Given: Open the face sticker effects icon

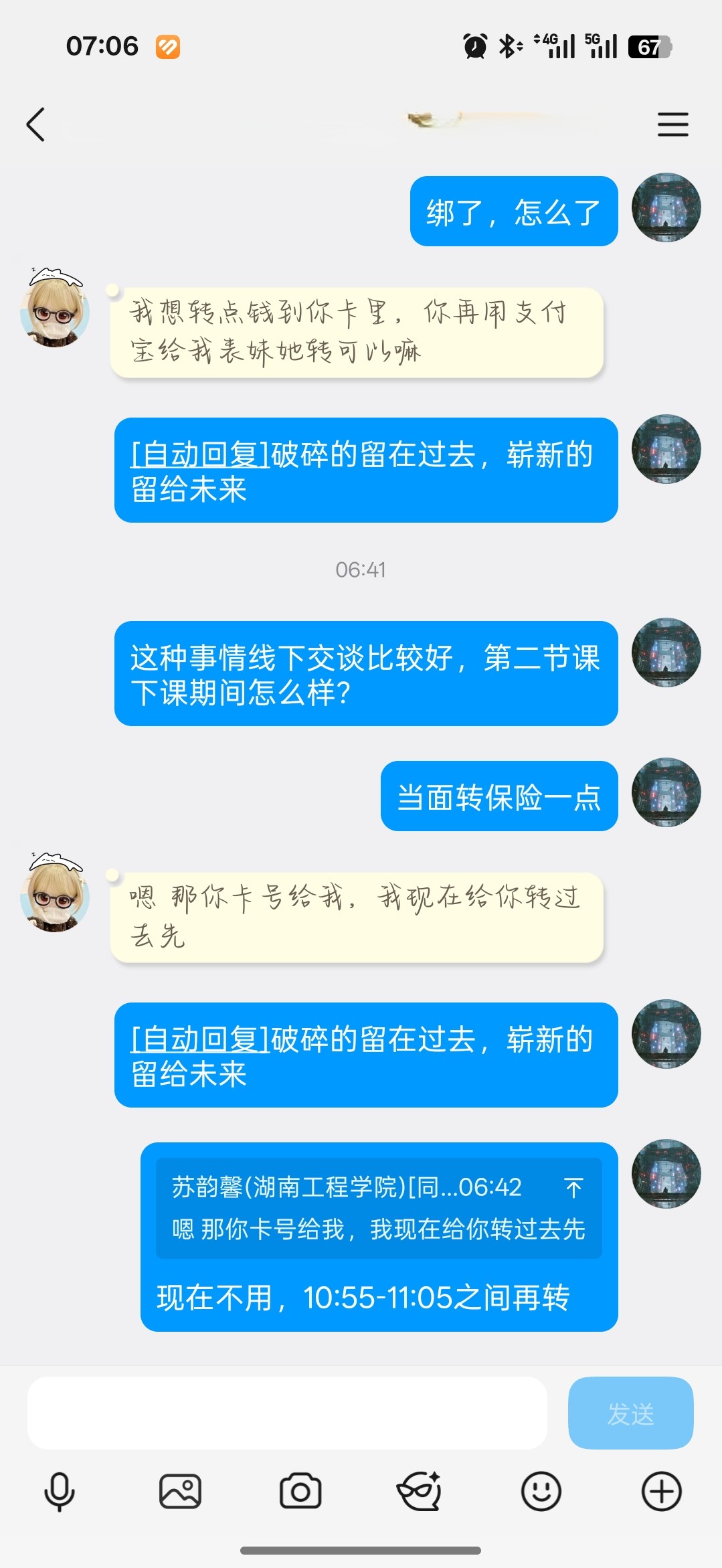Looking at the screenshot, I should click(420, 1492).
